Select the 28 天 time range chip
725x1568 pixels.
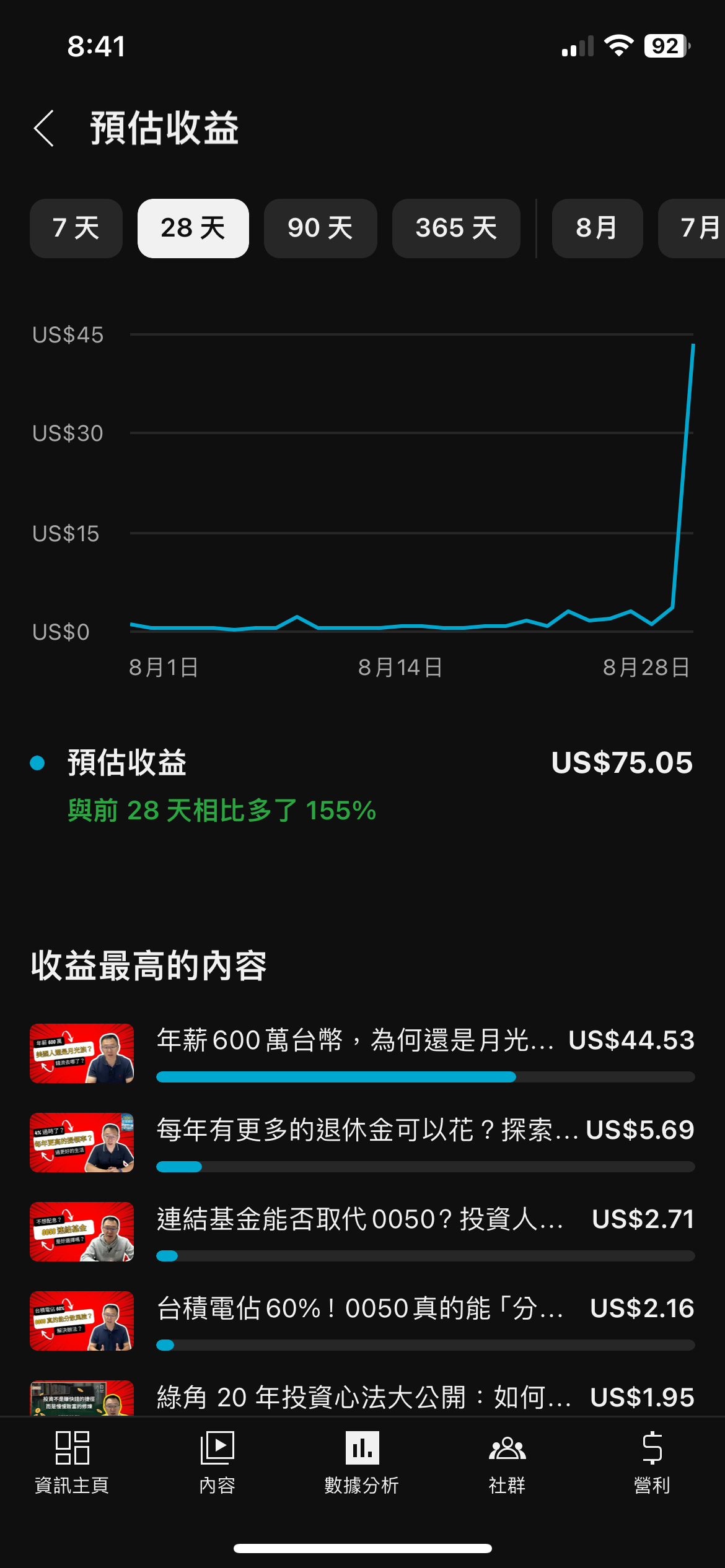[193, 229]
